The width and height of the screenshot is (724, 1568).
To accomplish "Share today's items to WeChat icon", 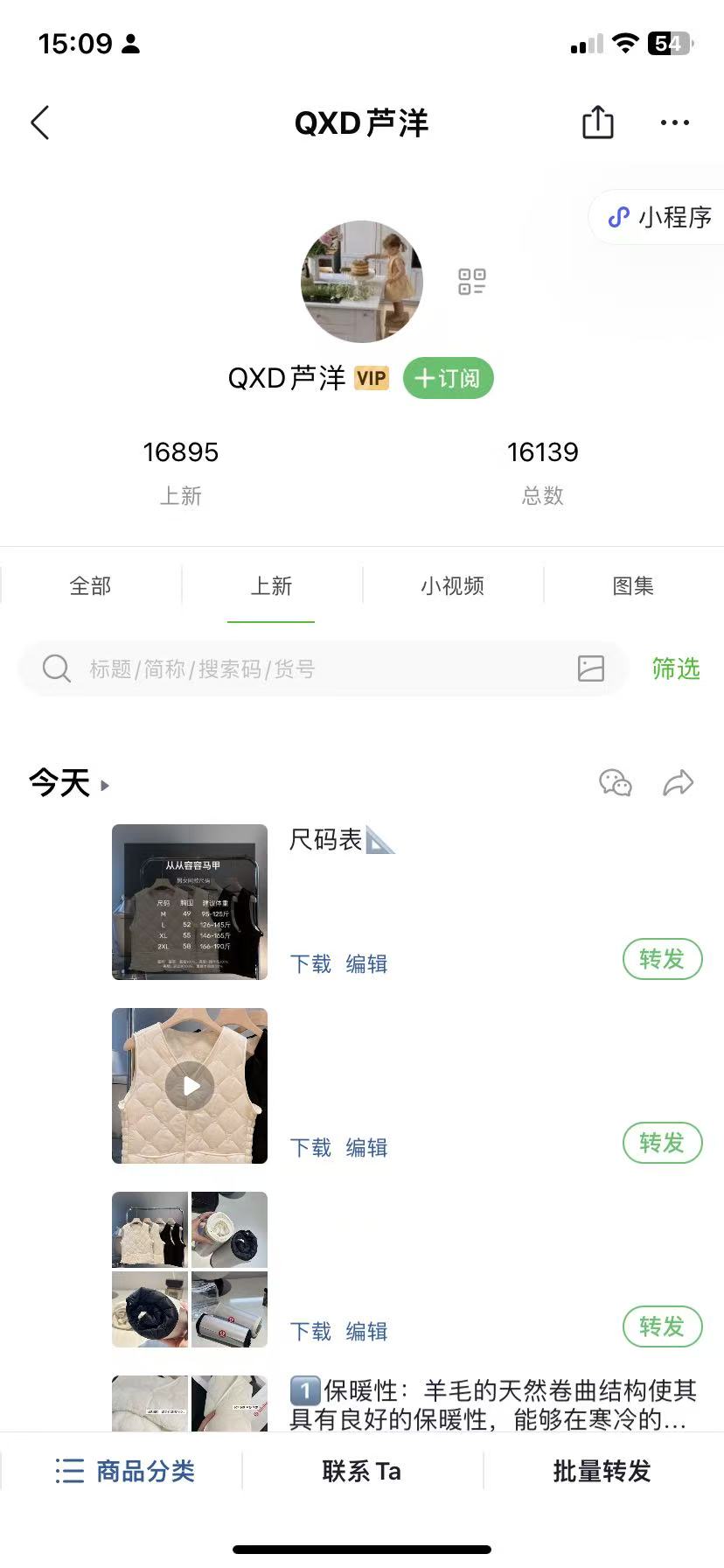I will [x=616, y=783].
